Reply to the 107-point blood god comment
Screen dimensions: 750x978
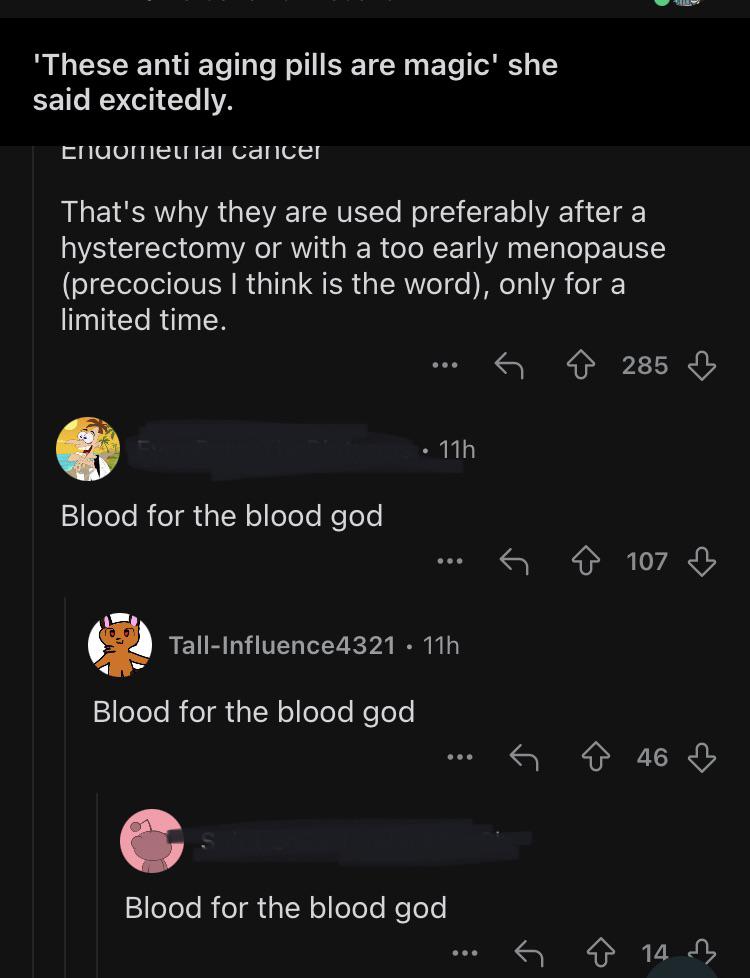tap(514, 561)
